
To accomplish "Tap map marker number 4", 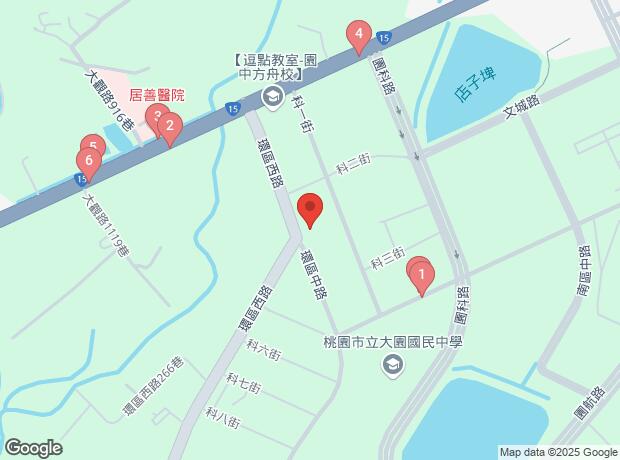I will tap(358, 38).
